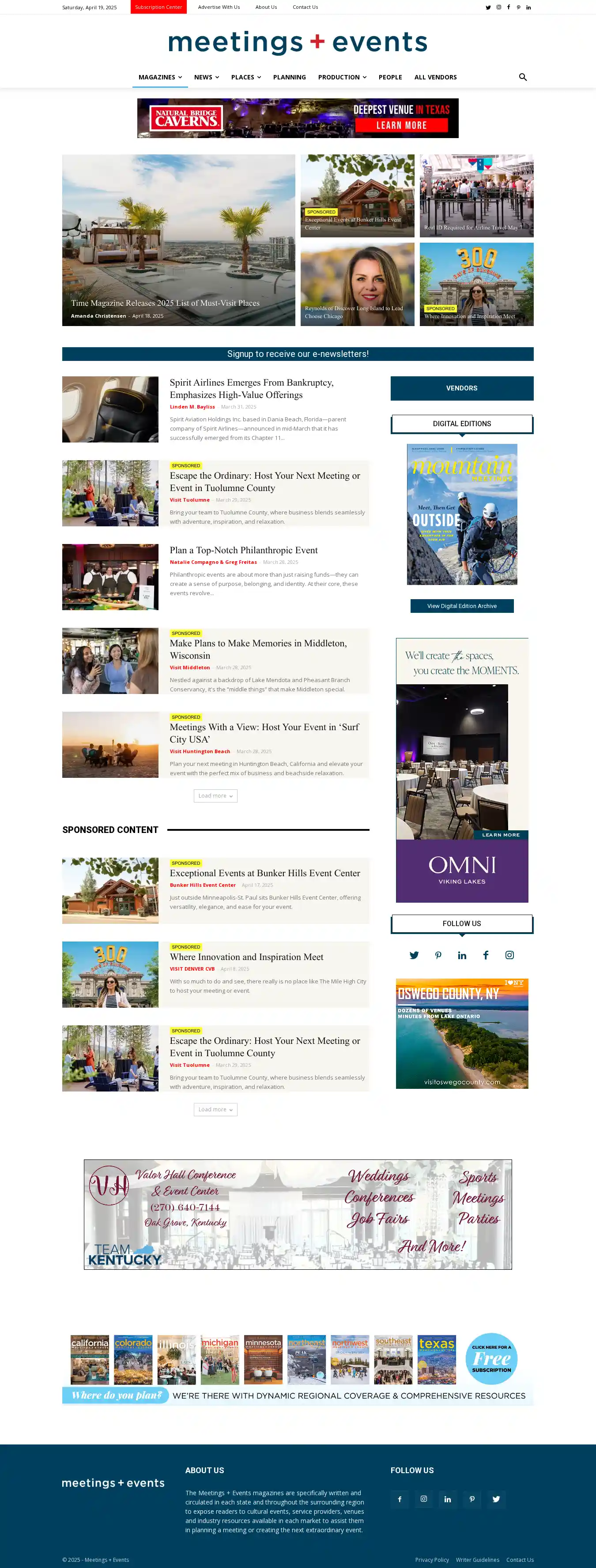Open the All Vendors page
Viewport: 596px width, 1568px height.
435,77
